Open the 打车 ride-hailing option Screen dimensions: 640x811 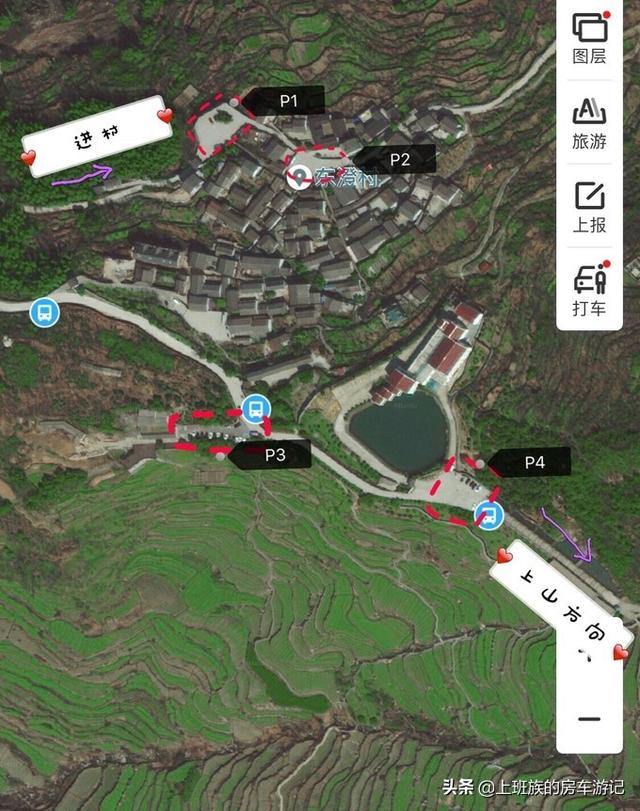click(589, 290)
